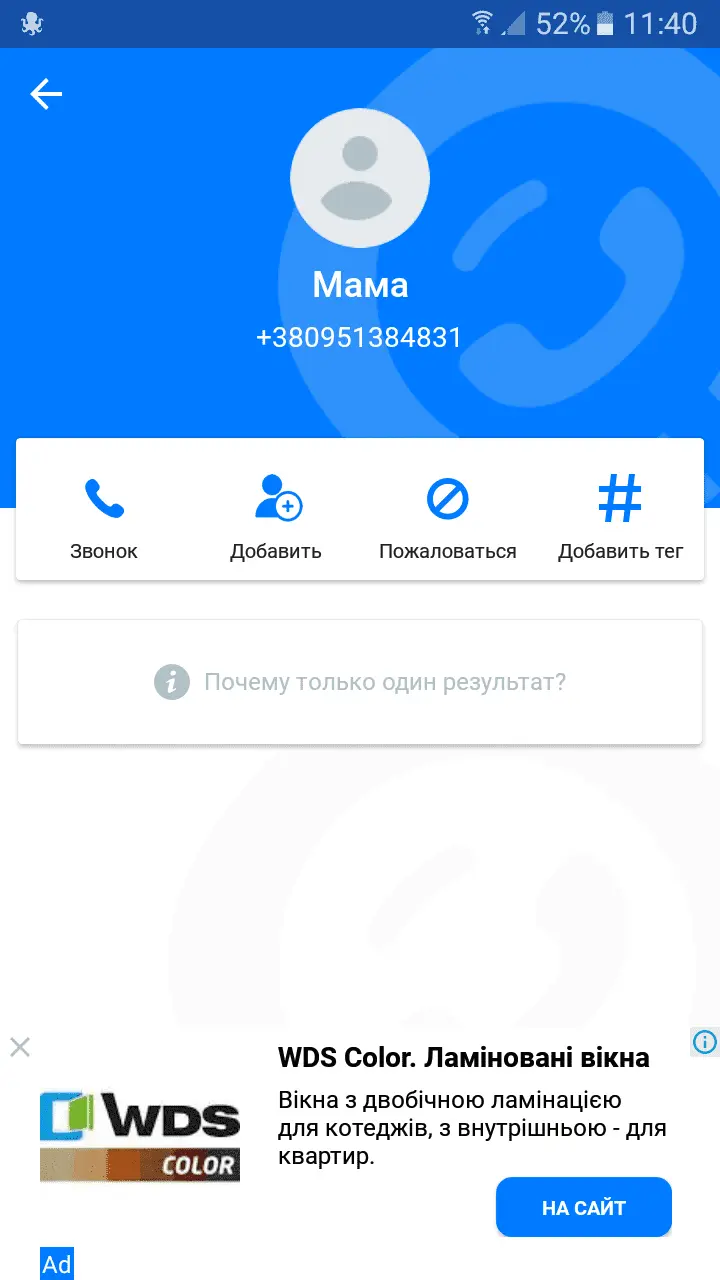Open the ad info icon

point(705,1043)
